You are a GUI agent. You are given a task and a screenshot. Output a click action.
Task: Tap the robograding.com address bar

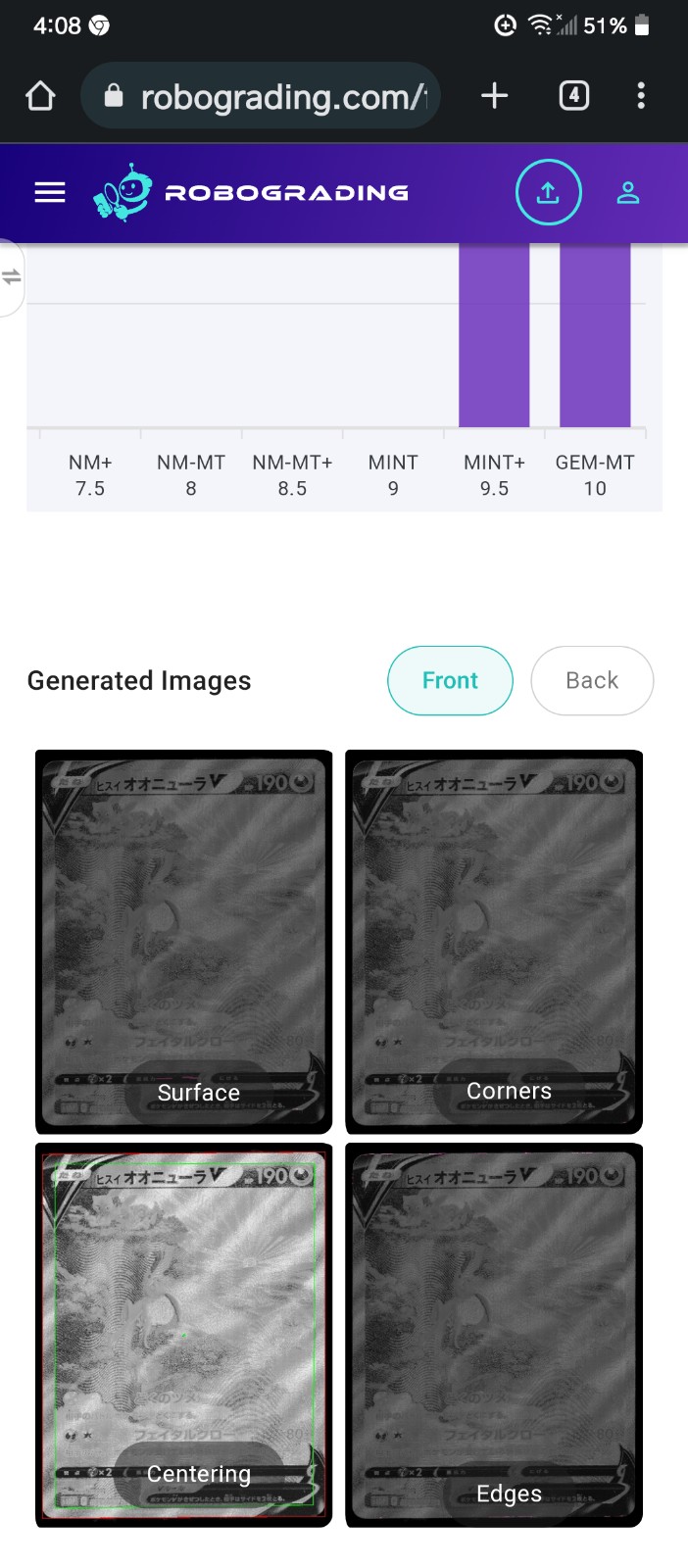click(x=261, y=96)
